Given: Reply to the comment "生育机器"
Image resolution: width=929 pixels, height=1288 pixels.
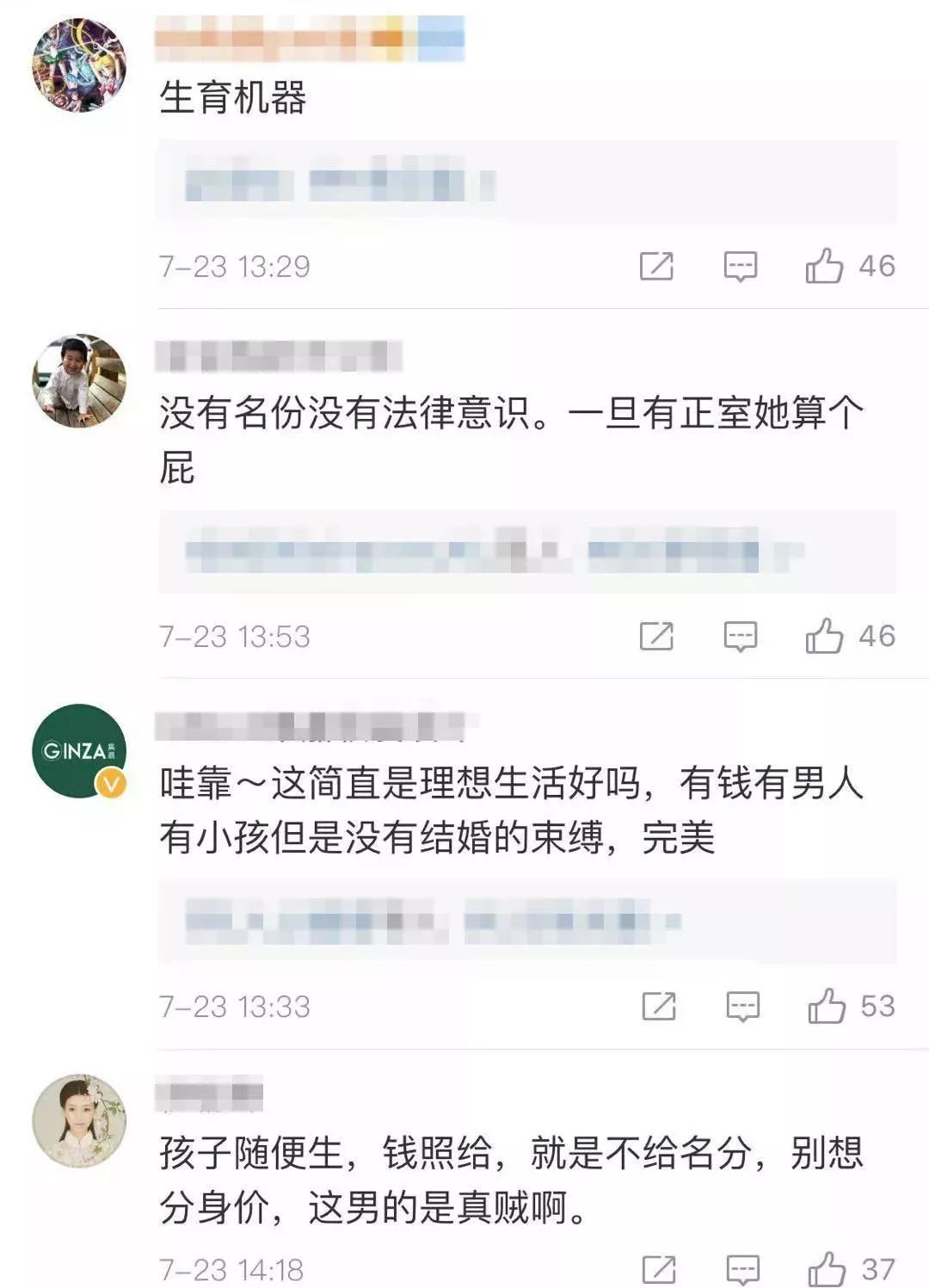Looking at the screenshot, I should [740, 267].
